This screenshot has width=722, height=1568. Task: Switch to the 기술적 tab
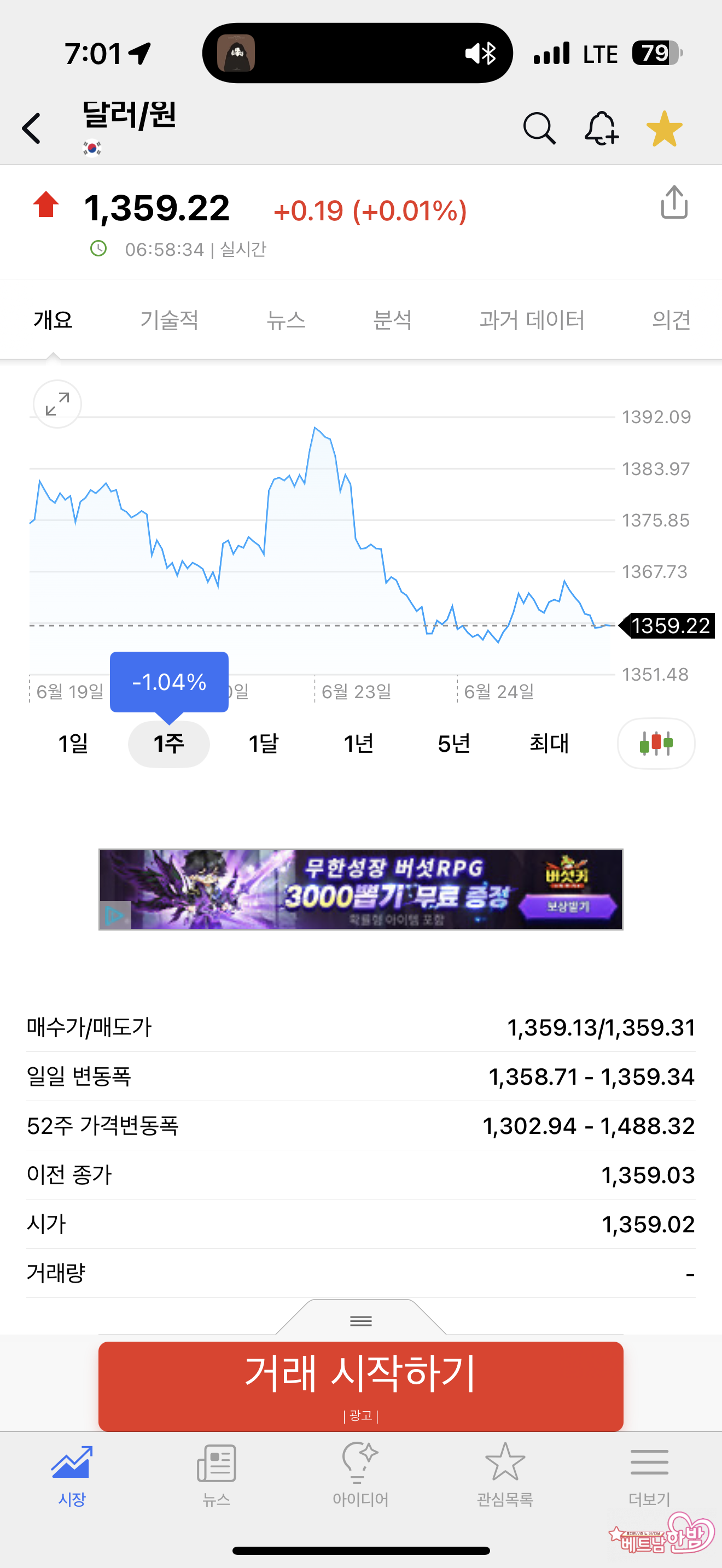pos(169,320)
